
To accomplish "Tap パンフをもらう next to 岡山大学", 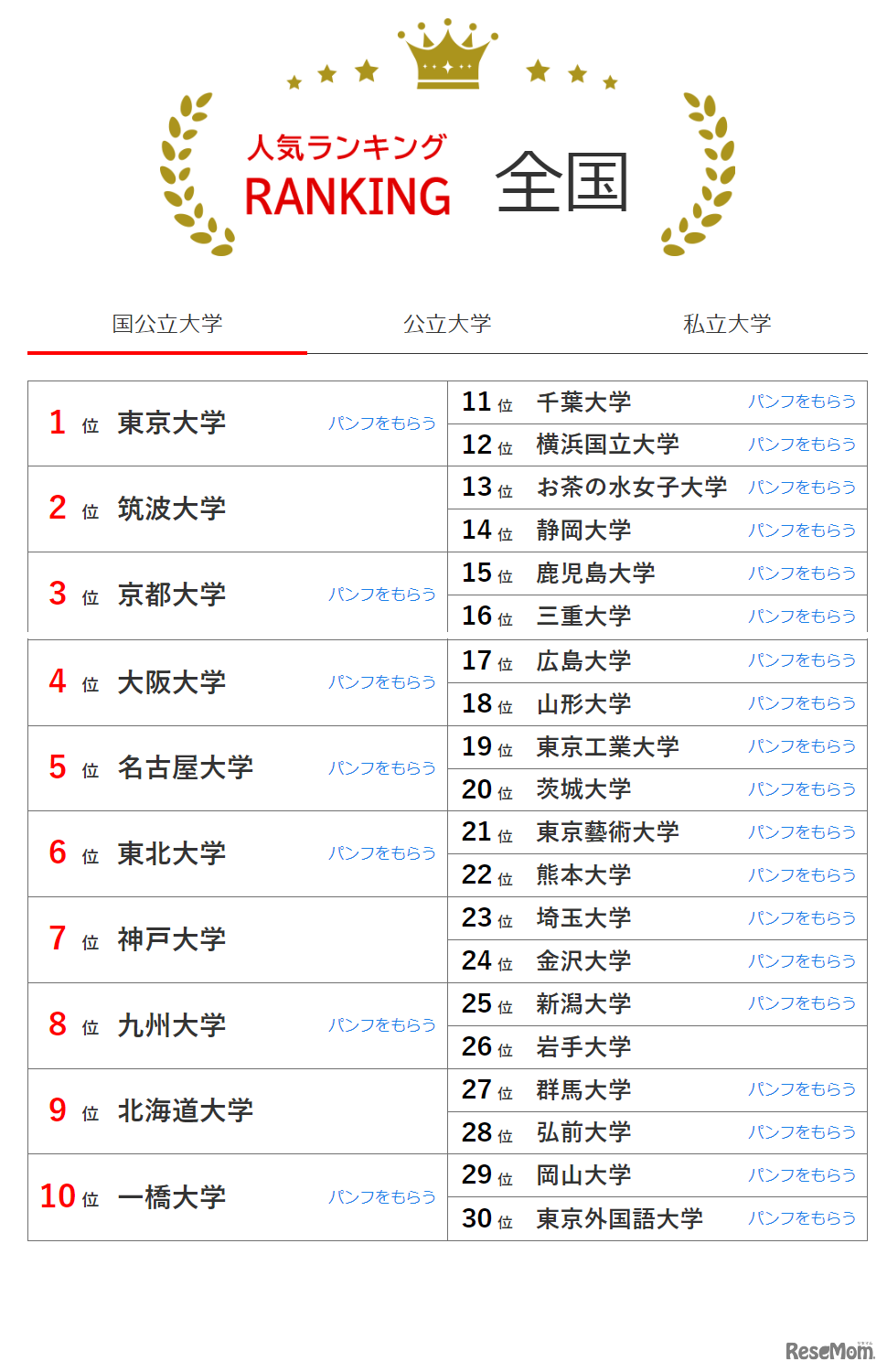I will coord(802,1175).
